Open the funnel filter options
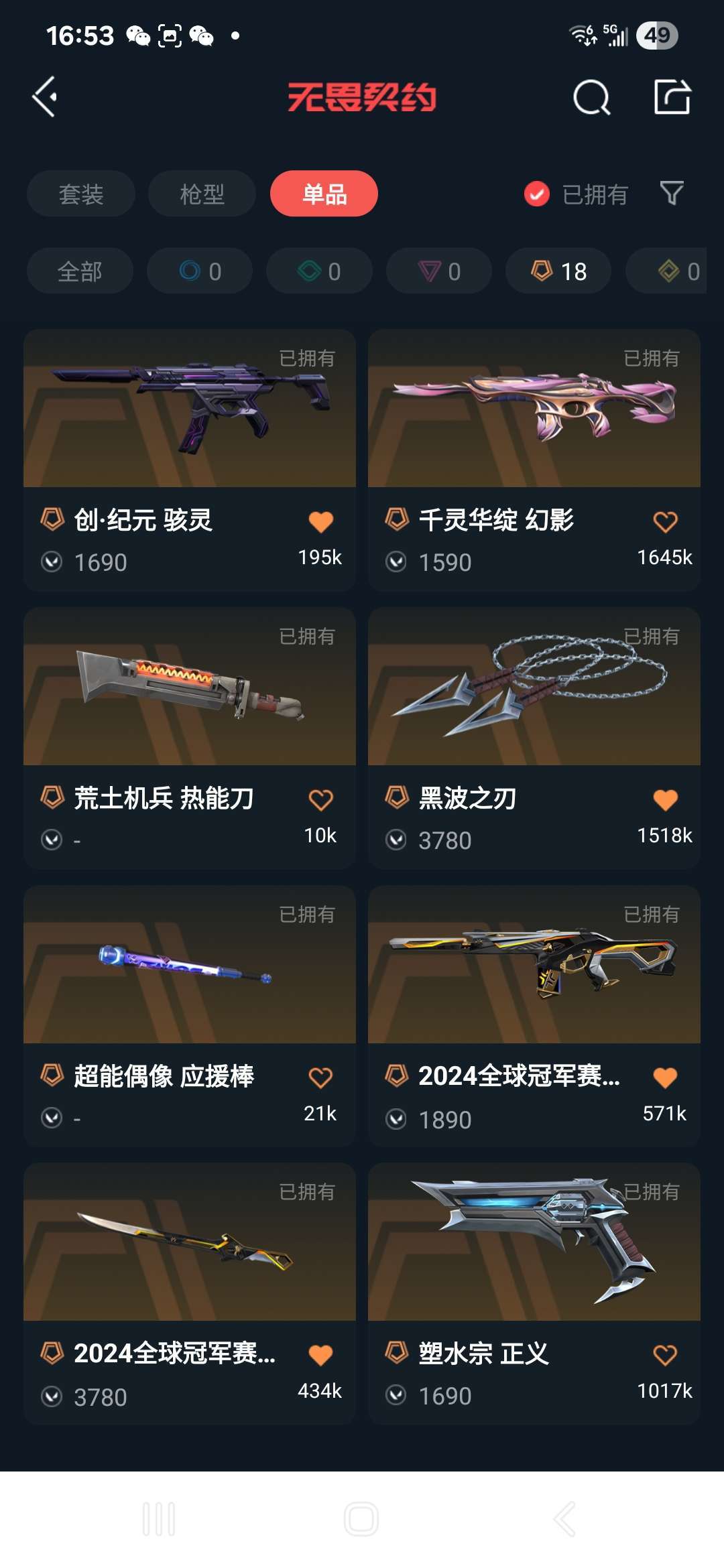The image size is (724, 1568). coord(671,194)
